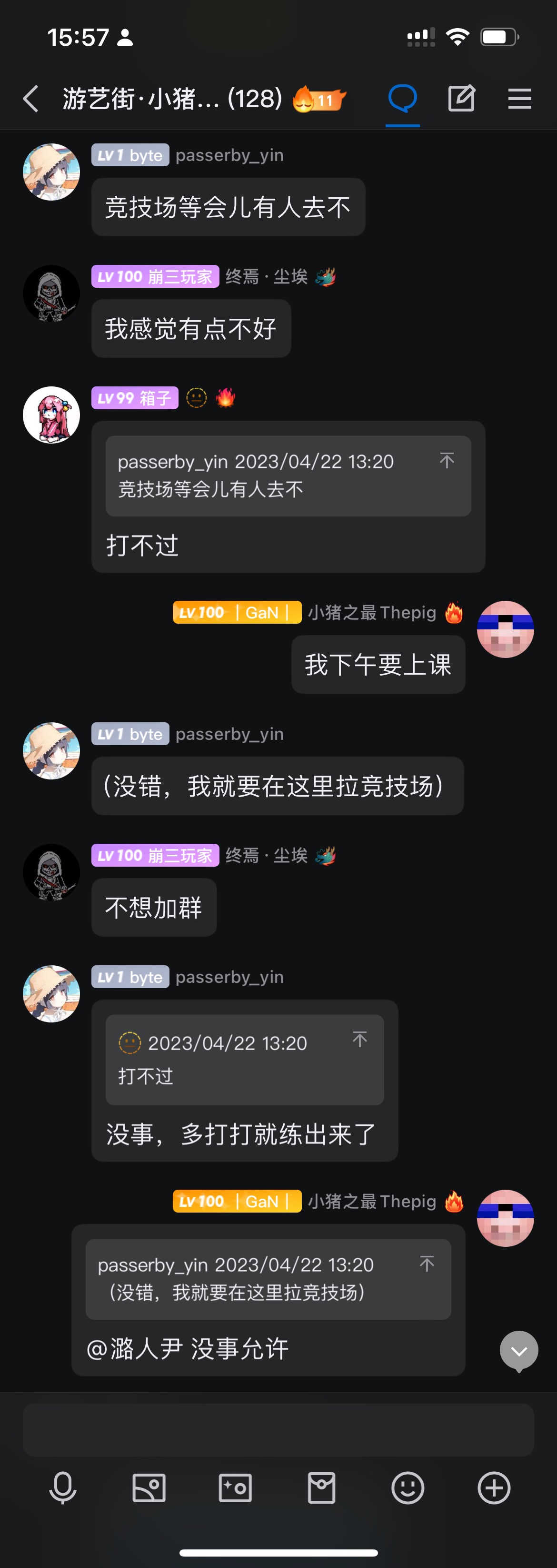Screen dimensions: 557x1568
Task: Focus the message input field
Action: [278, 1430]
